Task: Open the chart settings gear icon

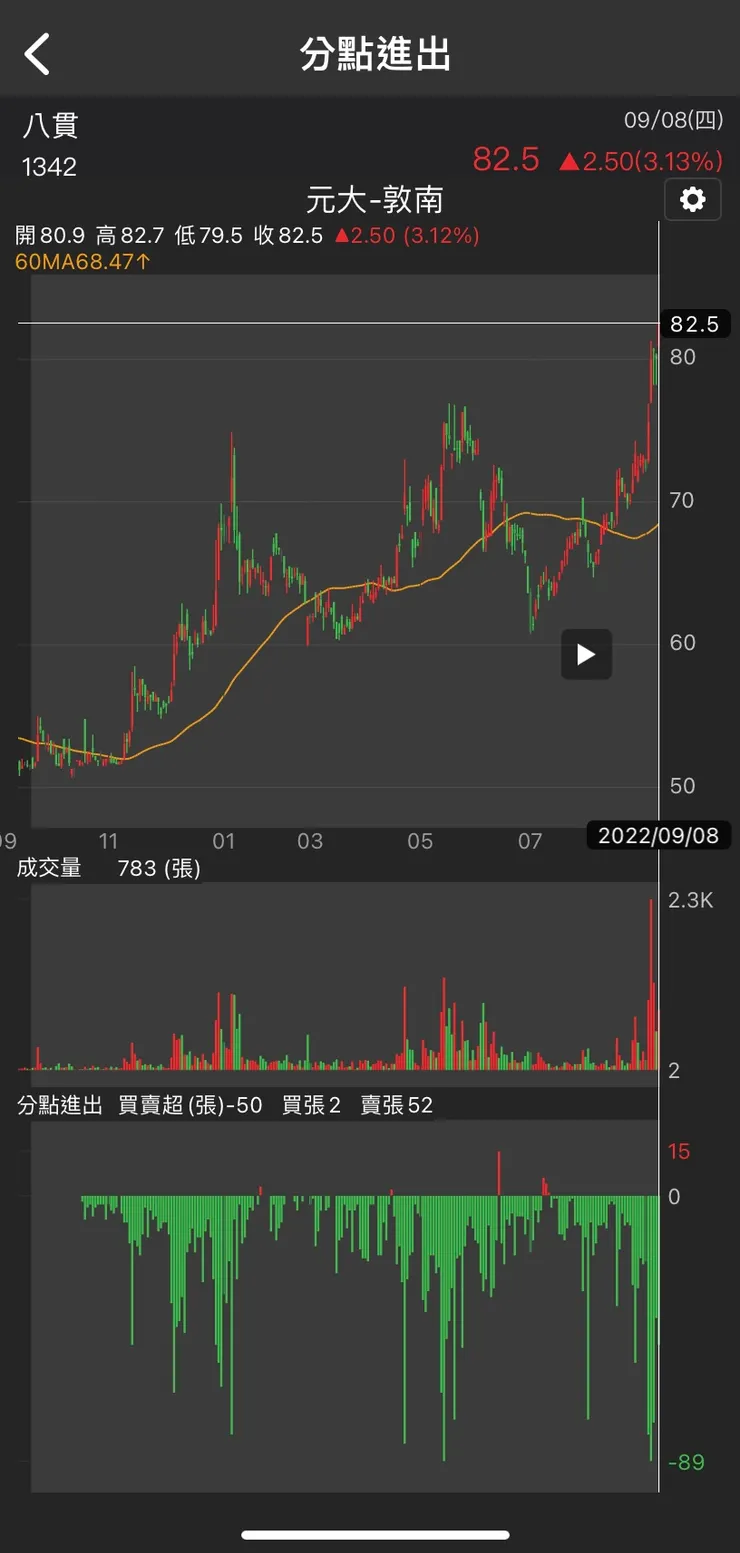Action: point(692,200)
